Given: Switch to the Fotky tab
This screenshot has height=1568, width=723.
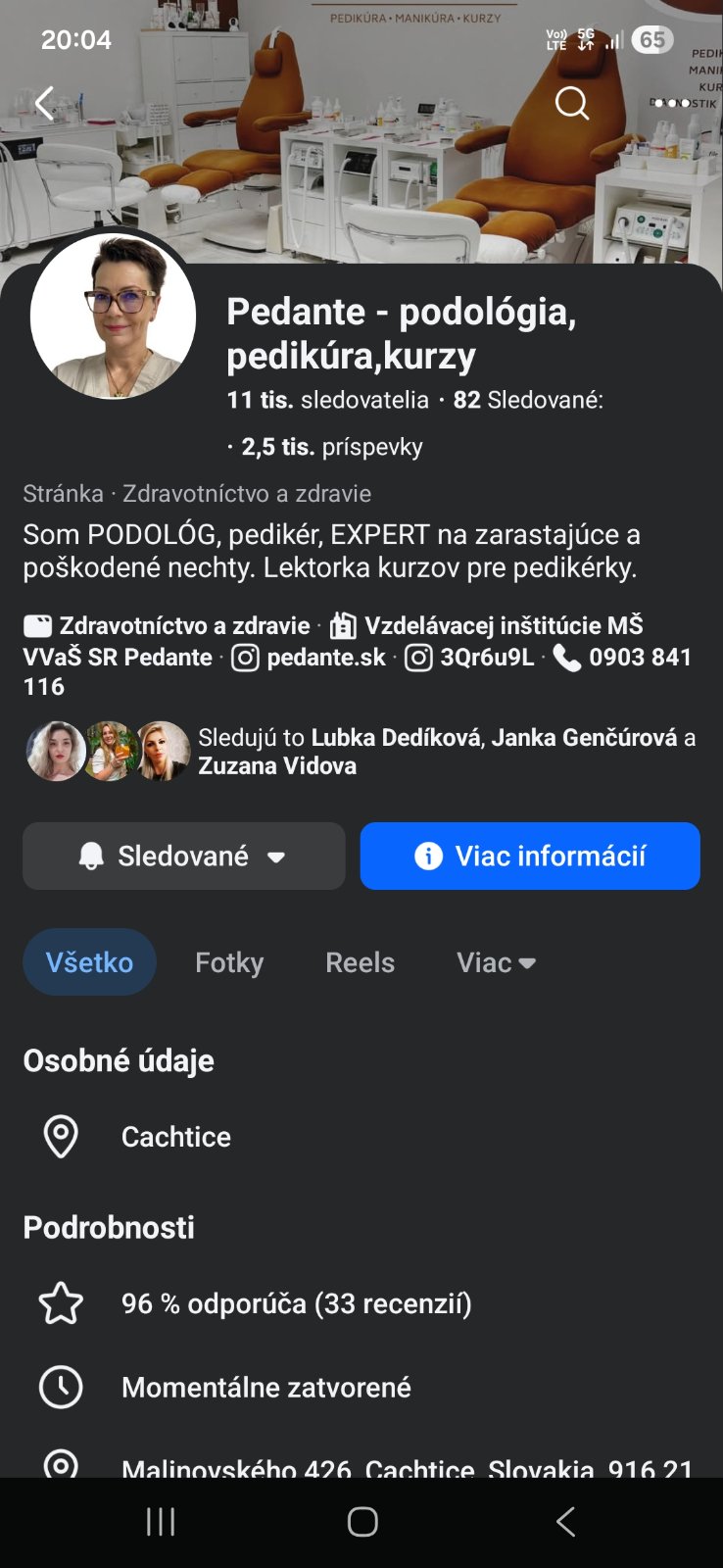Looking at the screenshot, I should click(x=229, y=962).
